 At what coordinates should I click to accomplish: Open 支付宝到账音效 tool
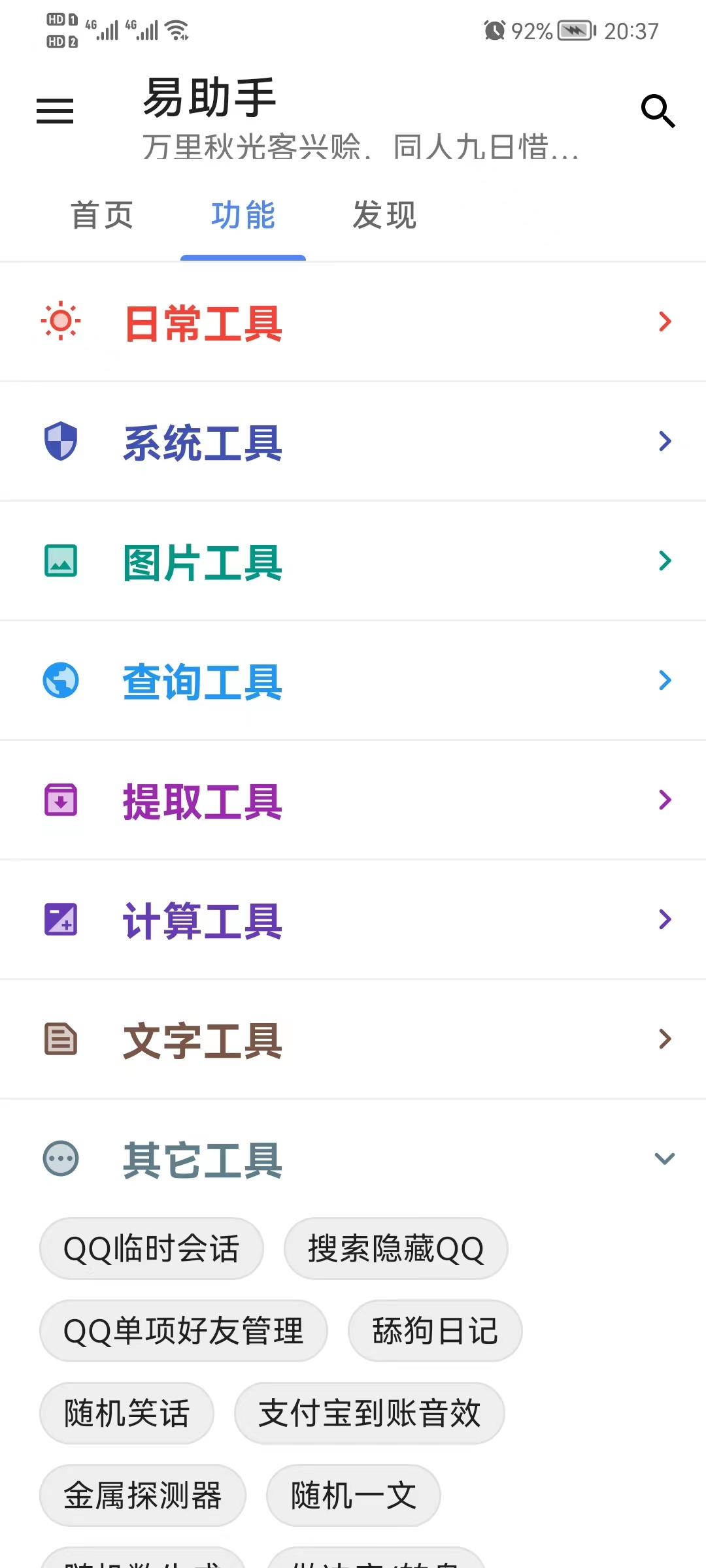(369, 1413)
